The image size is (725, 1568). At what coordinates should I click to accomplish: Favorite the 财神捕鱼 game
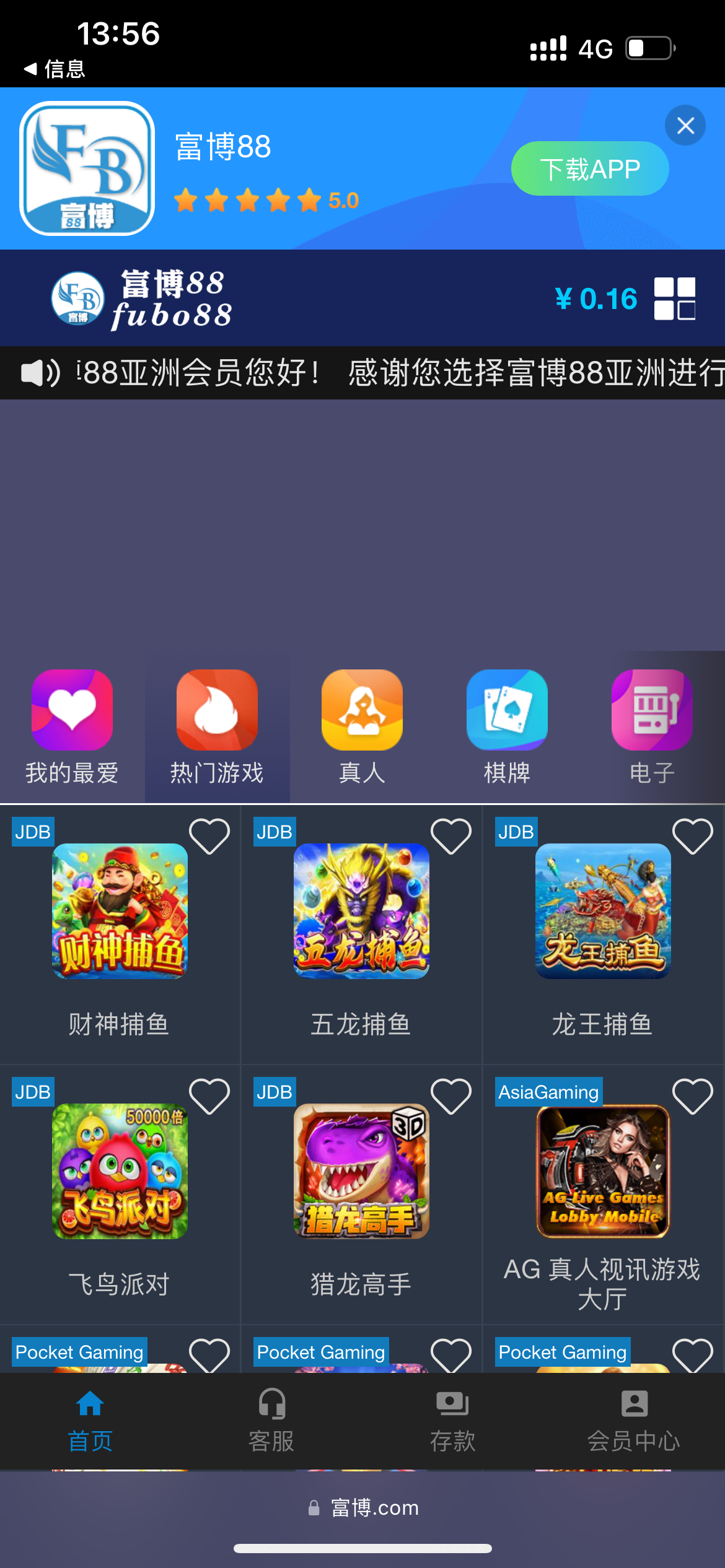tap(209, 837)
